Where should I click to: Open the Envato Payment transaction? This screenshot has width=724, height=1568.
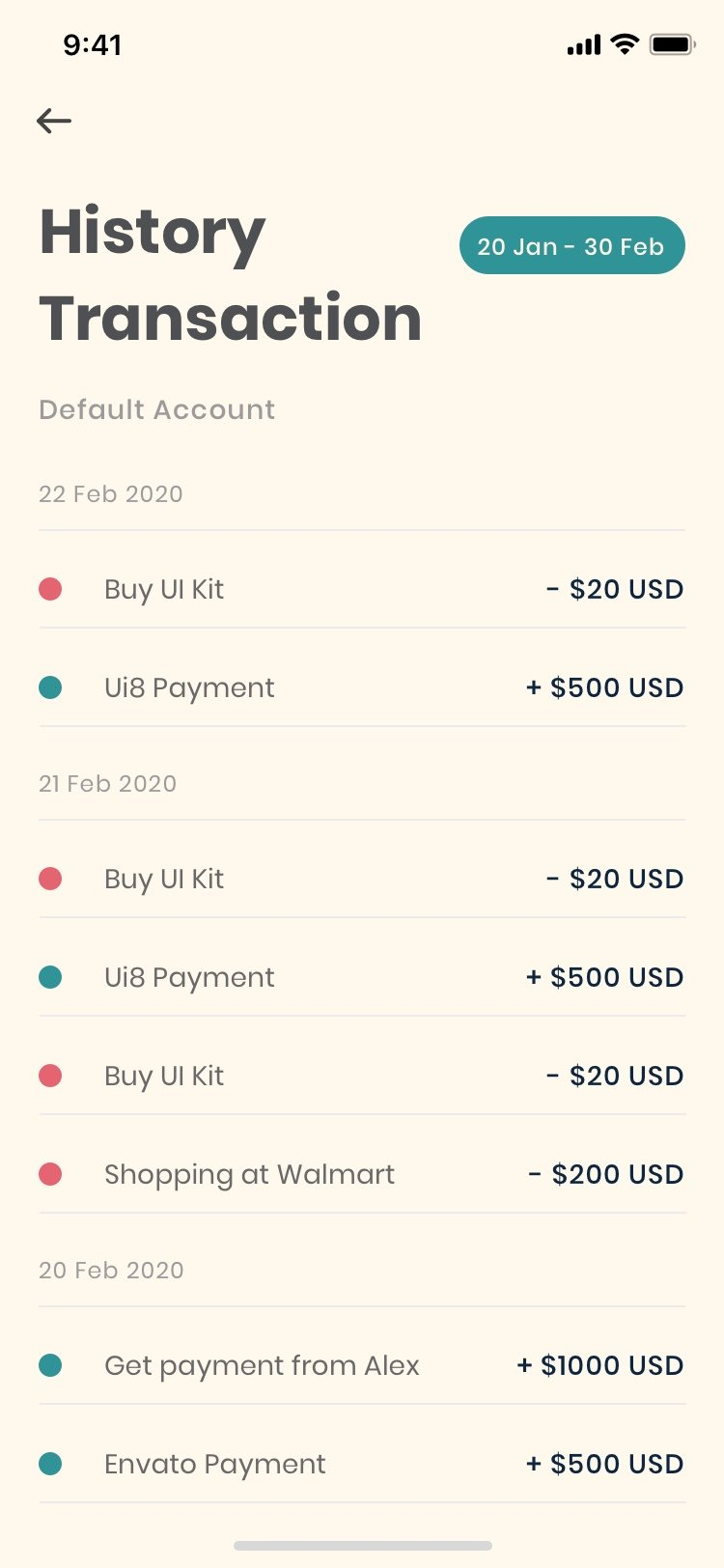(x=214, y=1464)
